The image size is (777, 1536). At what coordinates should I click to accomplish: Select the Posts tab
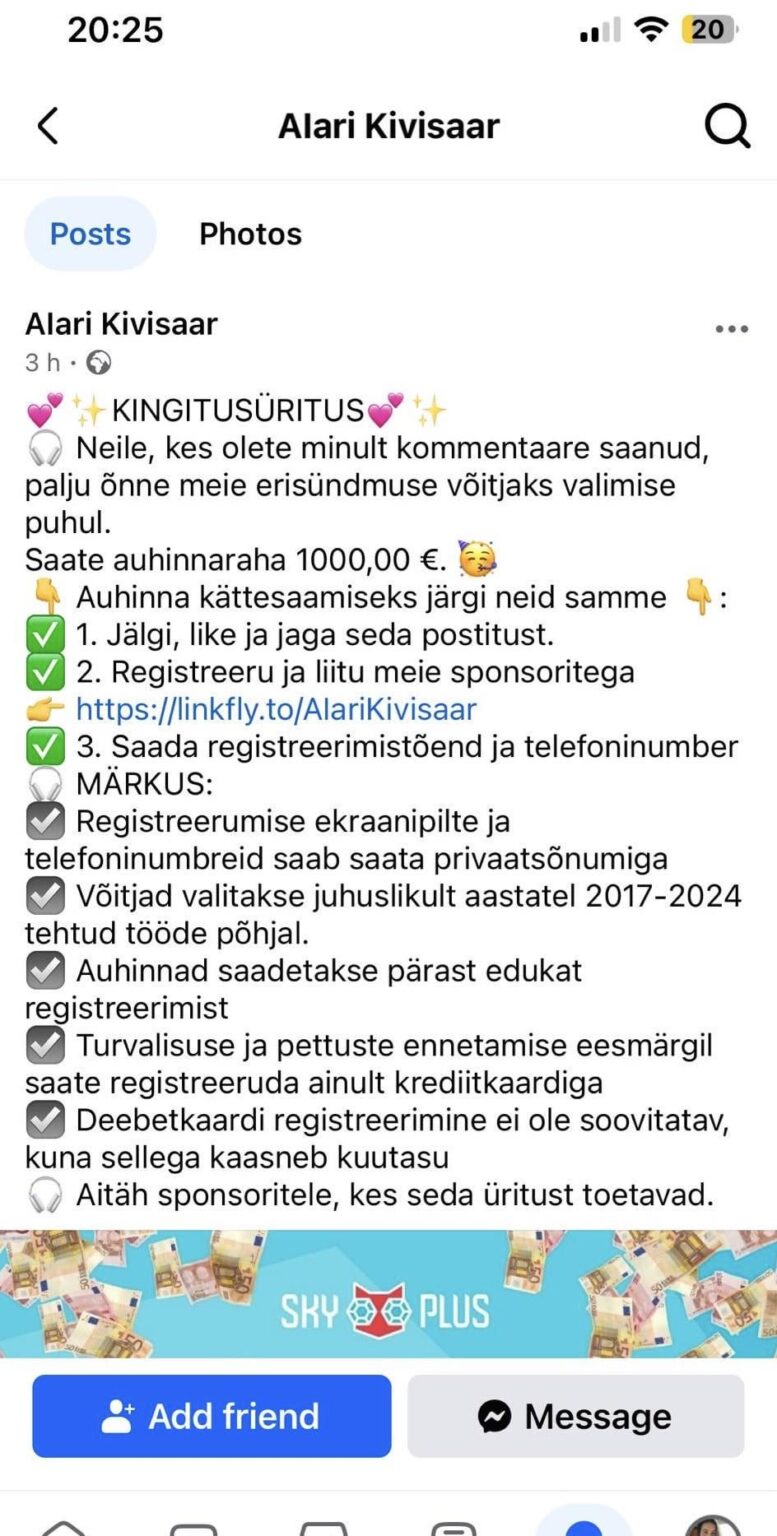pyautogui.click(x=91, y=234)
